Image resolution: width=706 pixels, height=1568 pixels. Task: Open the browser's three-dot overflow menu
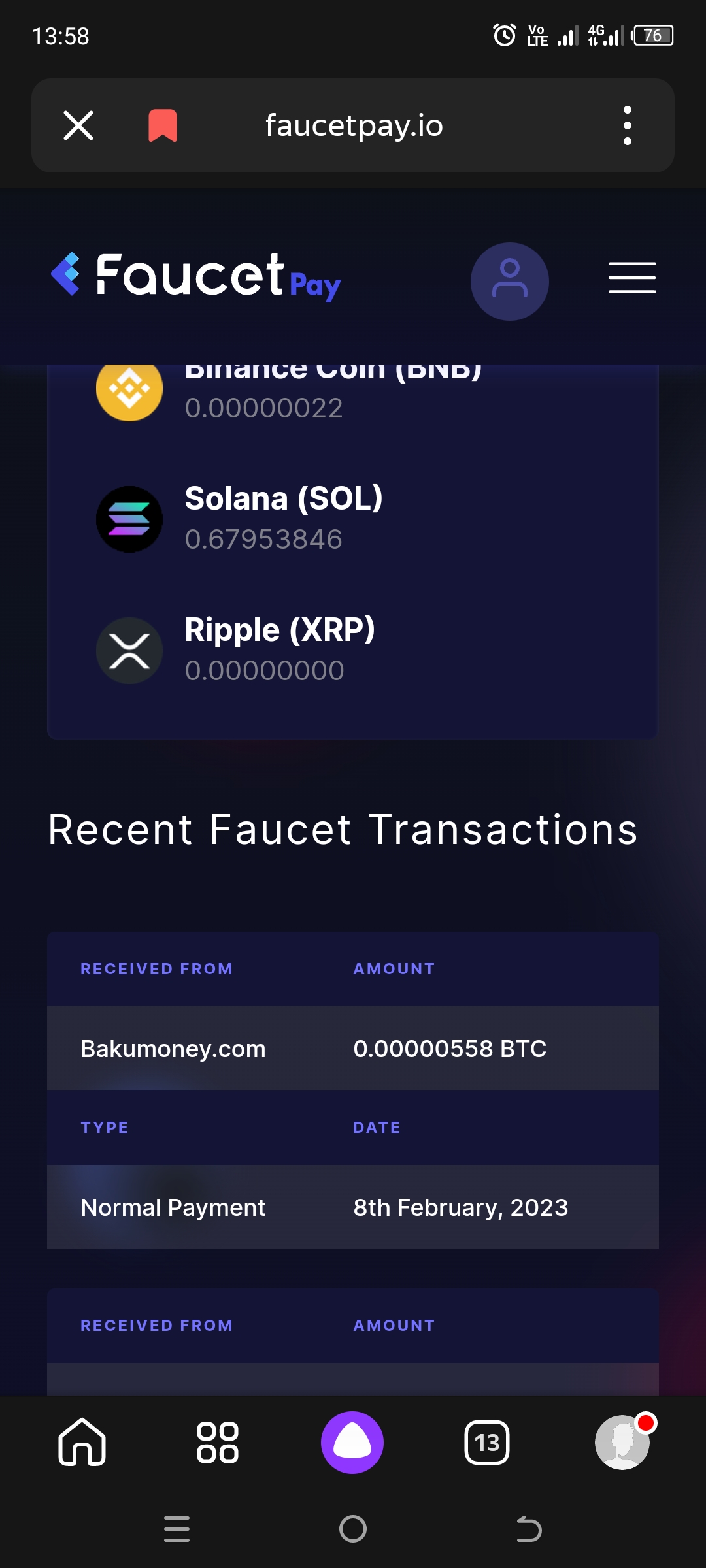pyautogui.click(x=628, y=125)
